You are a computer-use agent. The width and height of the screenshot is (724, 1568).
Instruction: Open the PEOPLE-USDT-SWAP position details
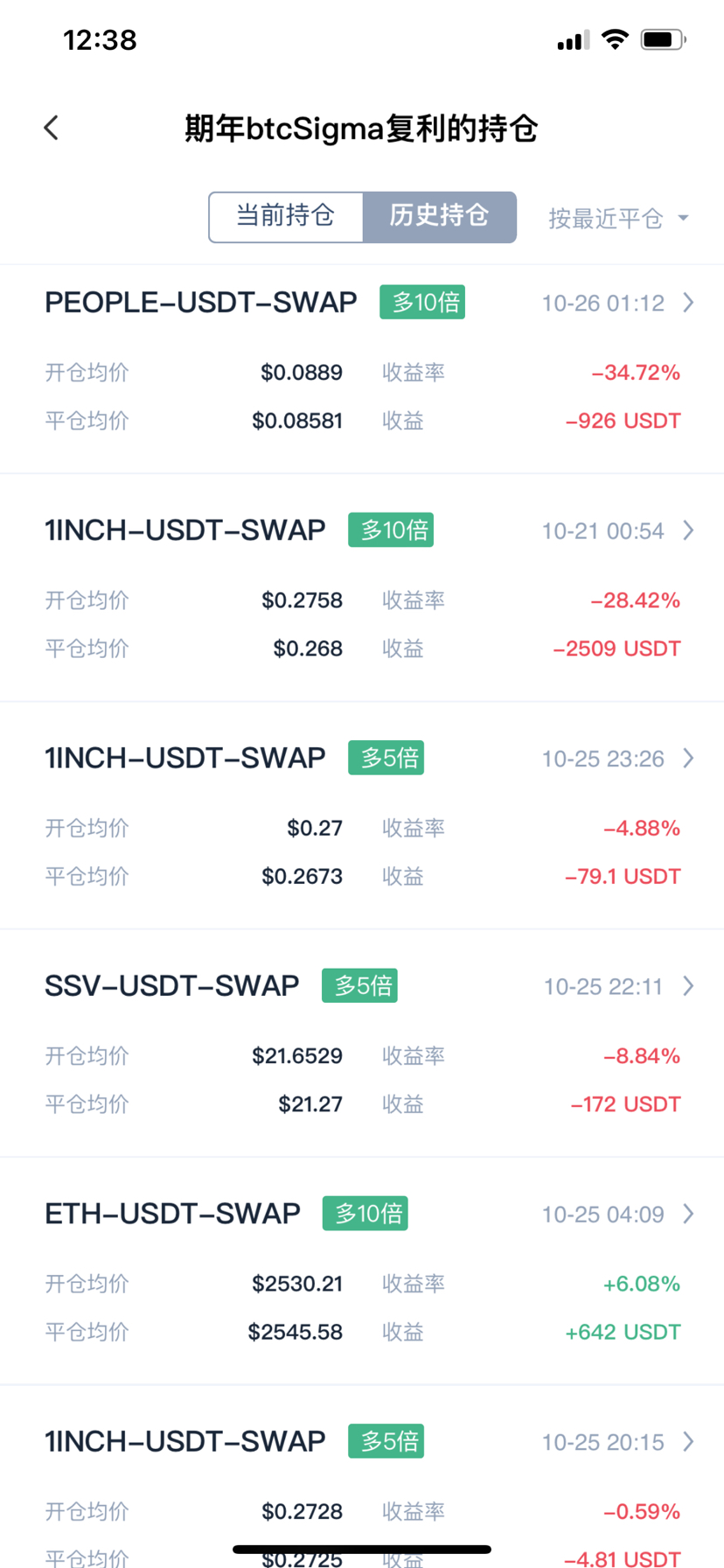[362, 369]
